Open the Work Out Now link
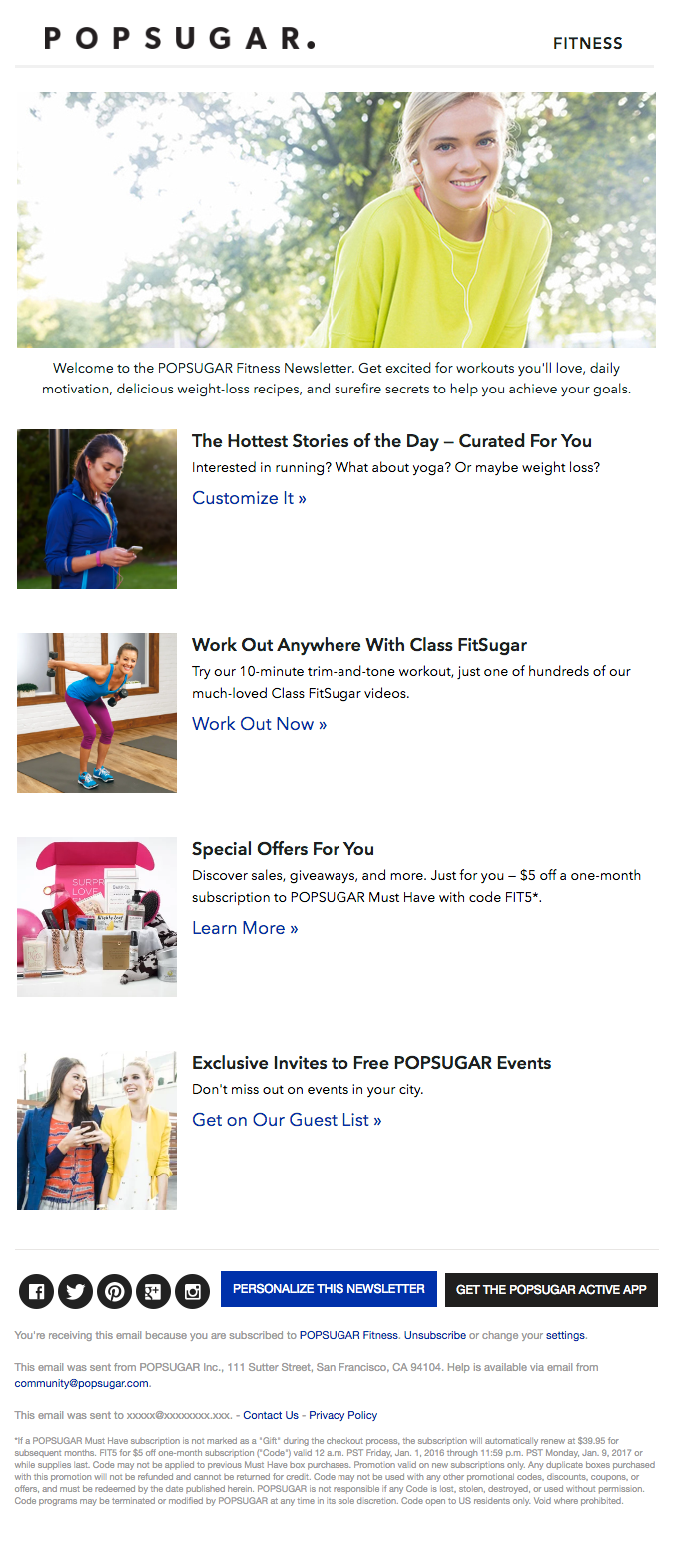The width and height of the screenshot is (679, 1568). 259,724
